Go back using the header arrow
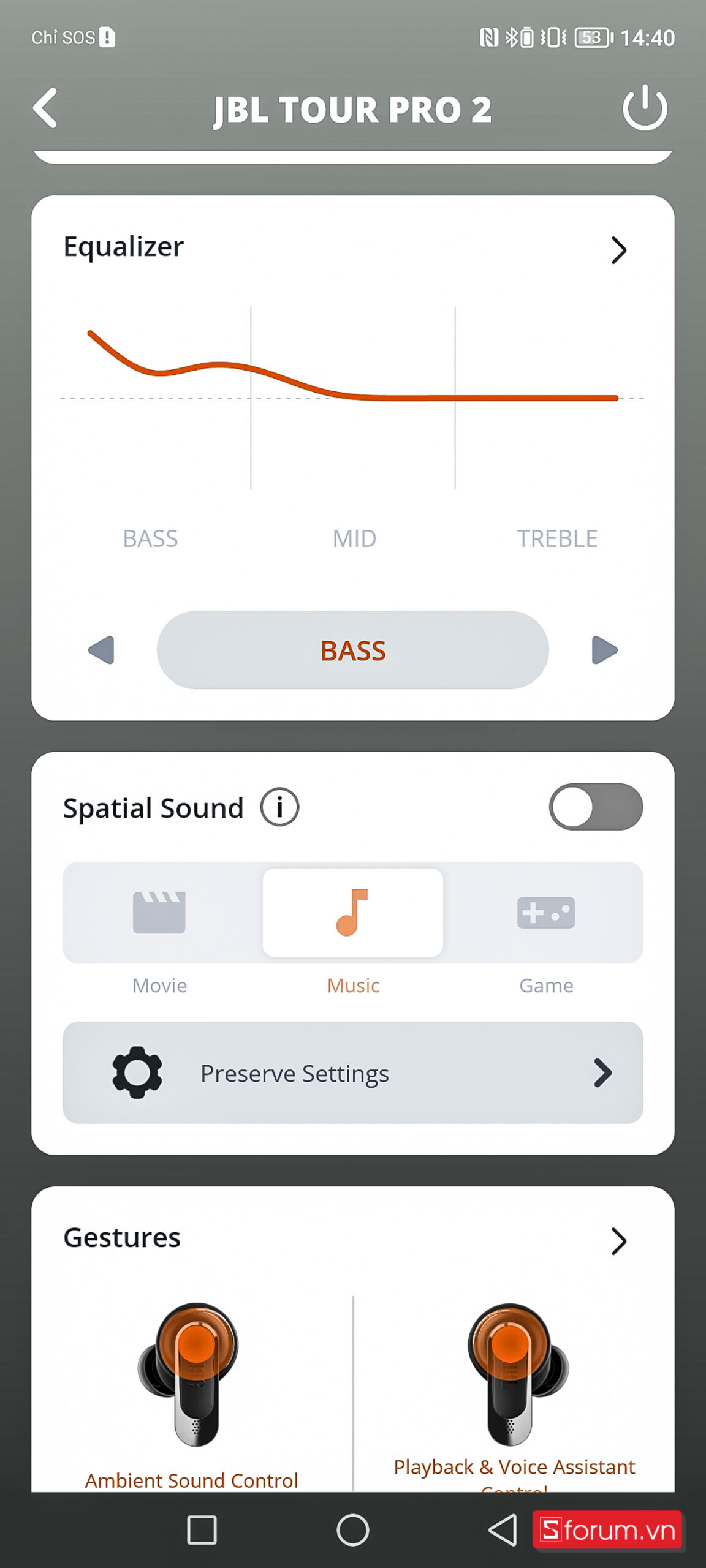Screen dimensions: 706x1568 pyautogui.click(x=46, y=108)
